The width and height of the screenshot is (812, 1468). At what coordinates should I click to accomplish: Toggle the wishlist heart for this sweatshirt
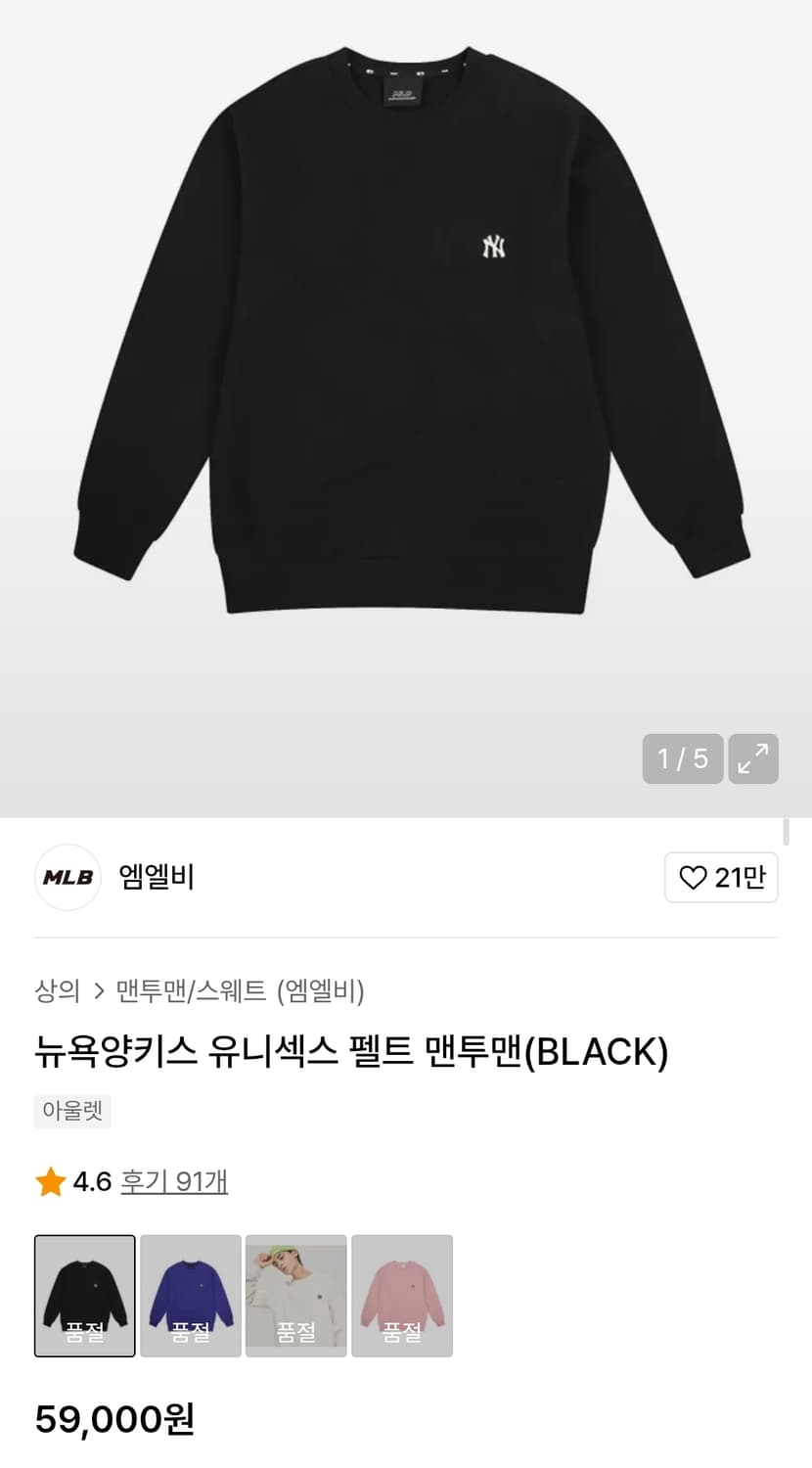(721, 878)
